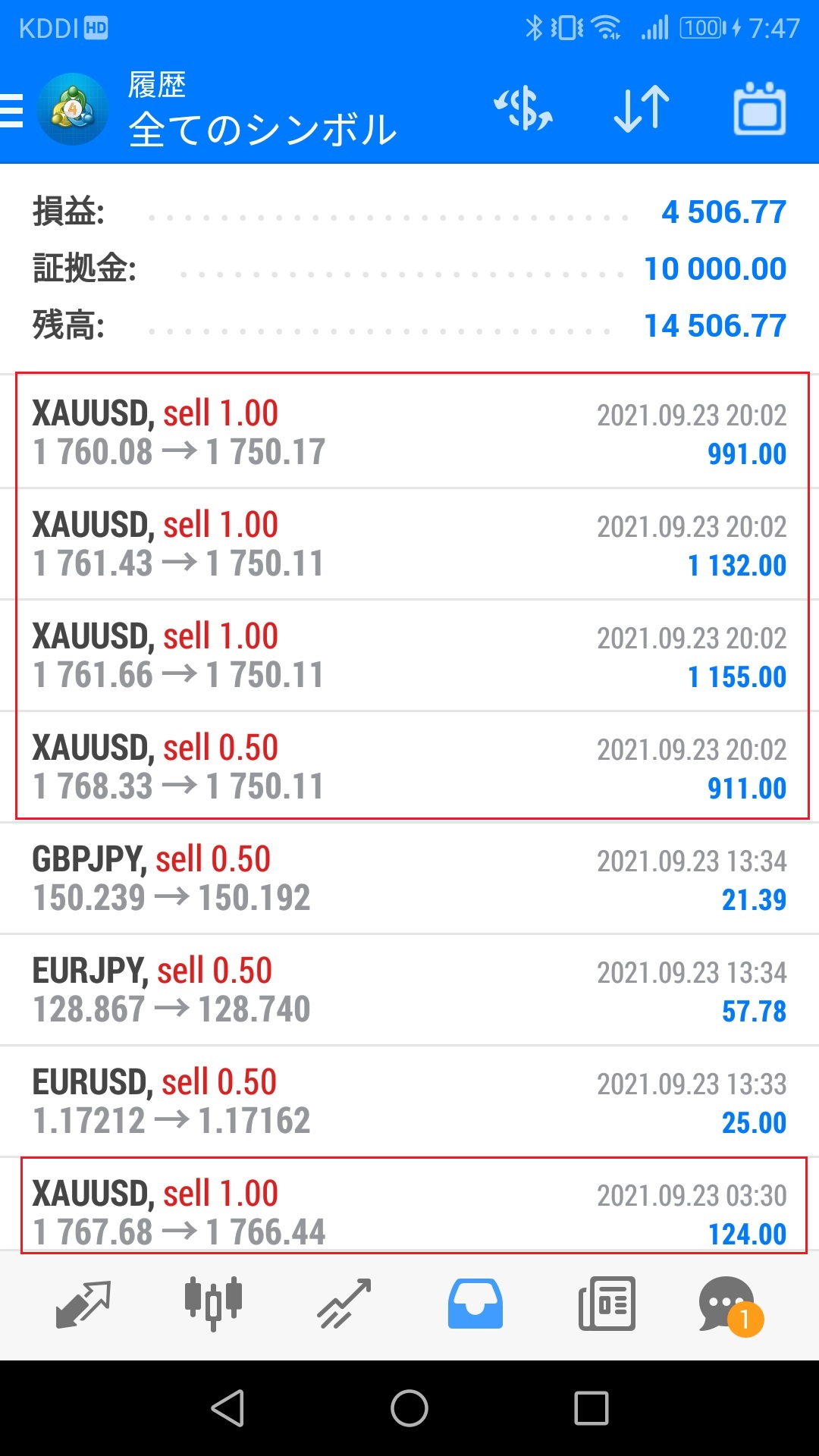Switch to the Trade tab
Screen dimensions: 819x1456
click(344, 1304)
